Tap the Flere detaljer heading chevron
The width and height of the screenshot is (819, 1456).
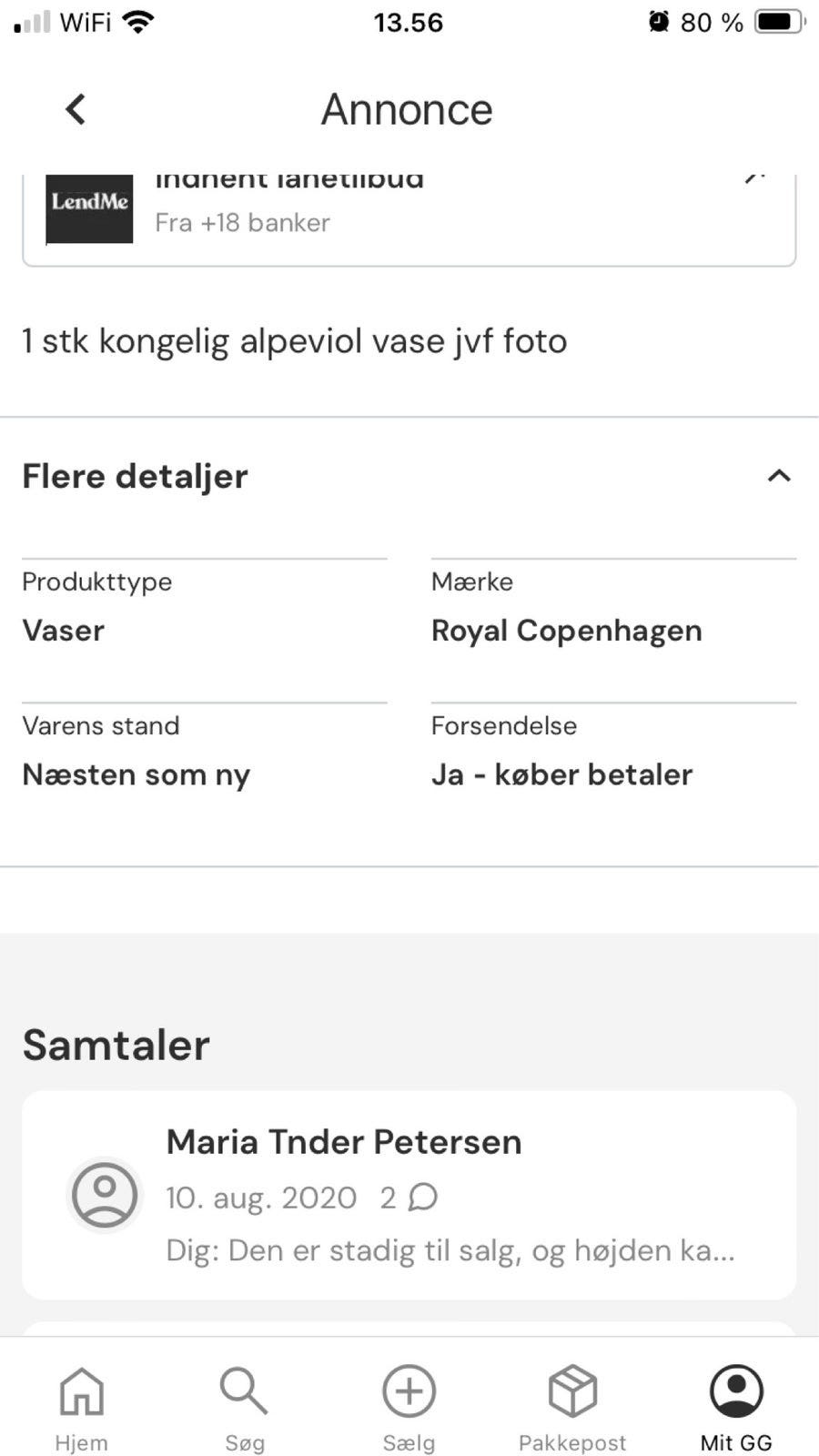click(x=778, y=475)
